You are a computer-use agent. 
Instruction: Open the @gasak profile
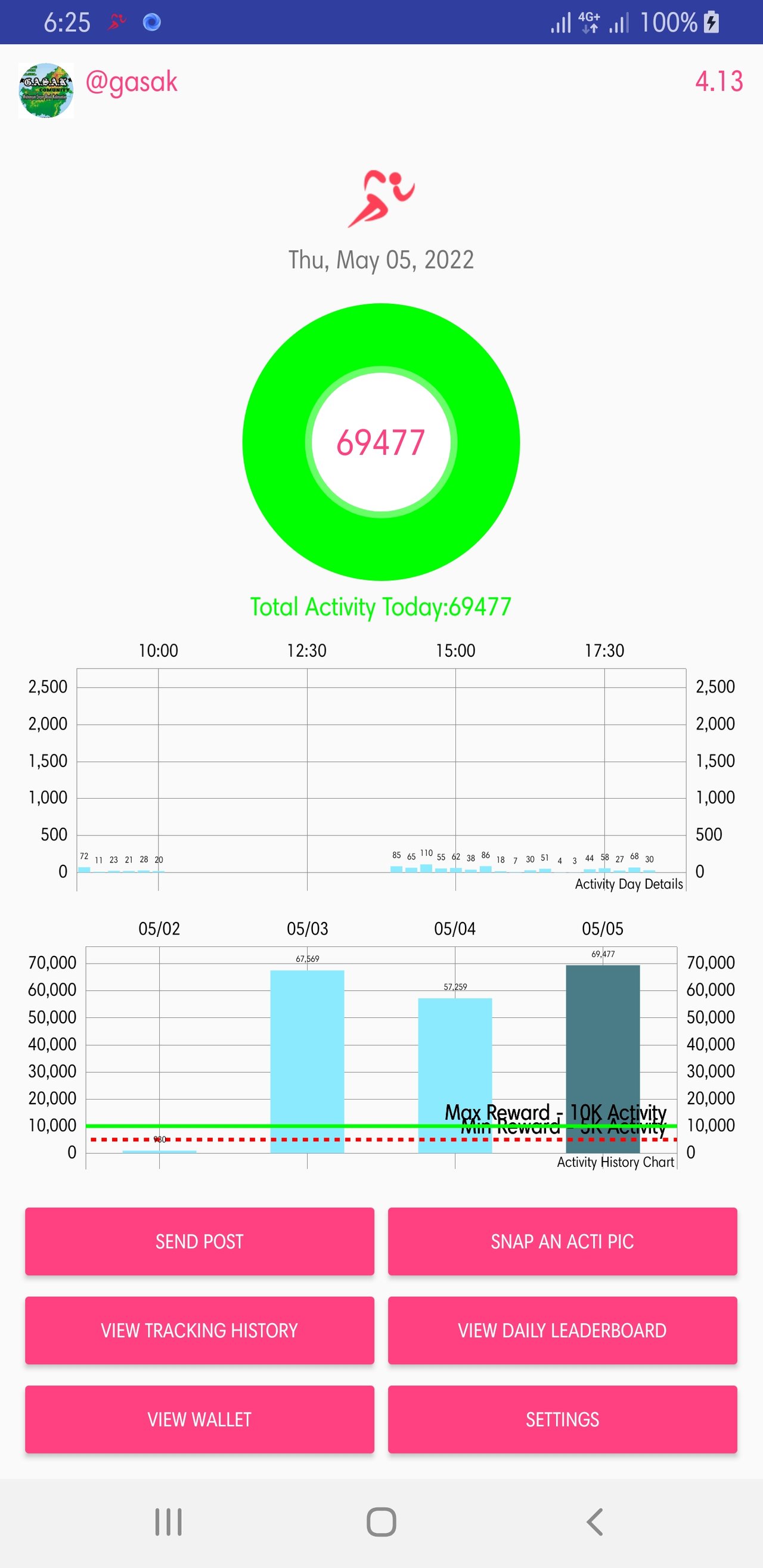[131, 82]
